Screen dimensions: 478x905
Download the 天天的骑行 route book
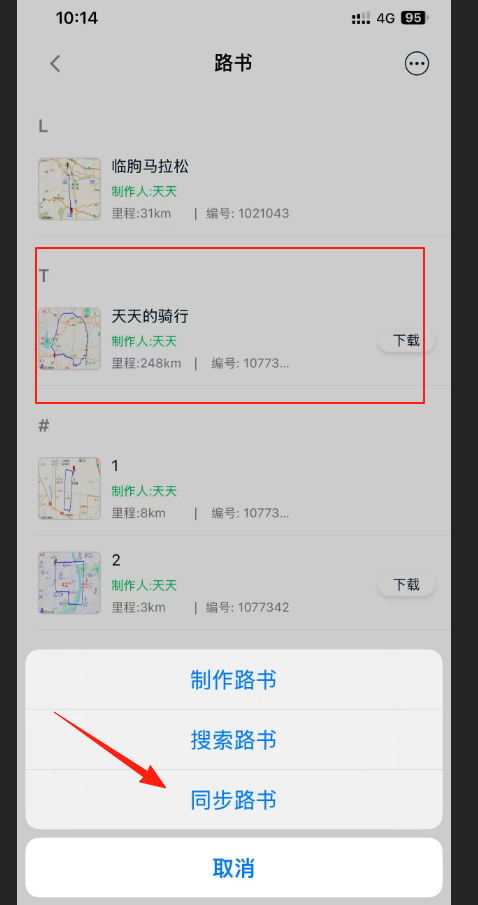(x=406, y=341)
